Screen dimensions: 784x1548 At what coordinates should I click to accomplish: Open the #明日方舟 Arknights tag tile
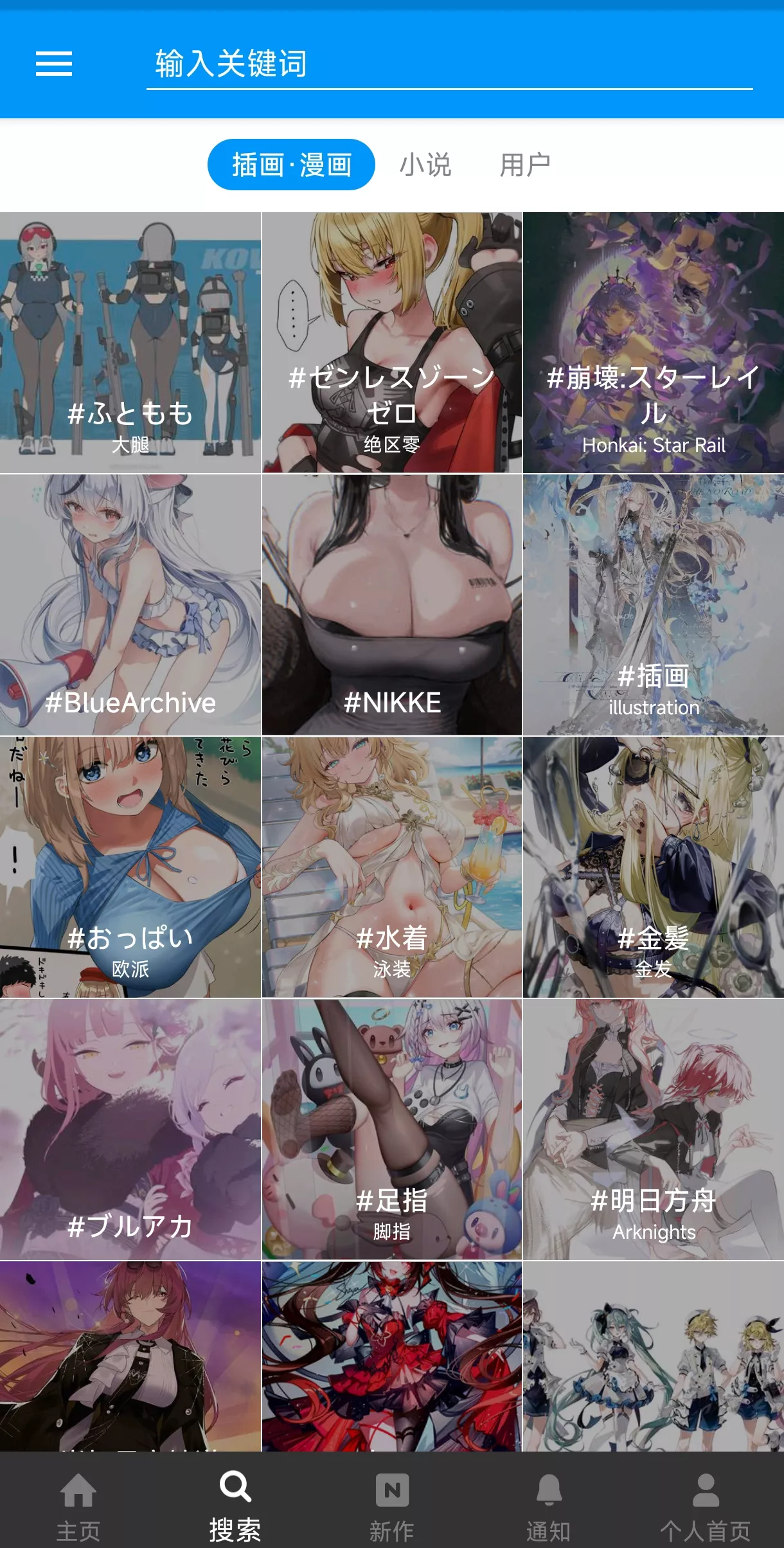coord(654,1129)
